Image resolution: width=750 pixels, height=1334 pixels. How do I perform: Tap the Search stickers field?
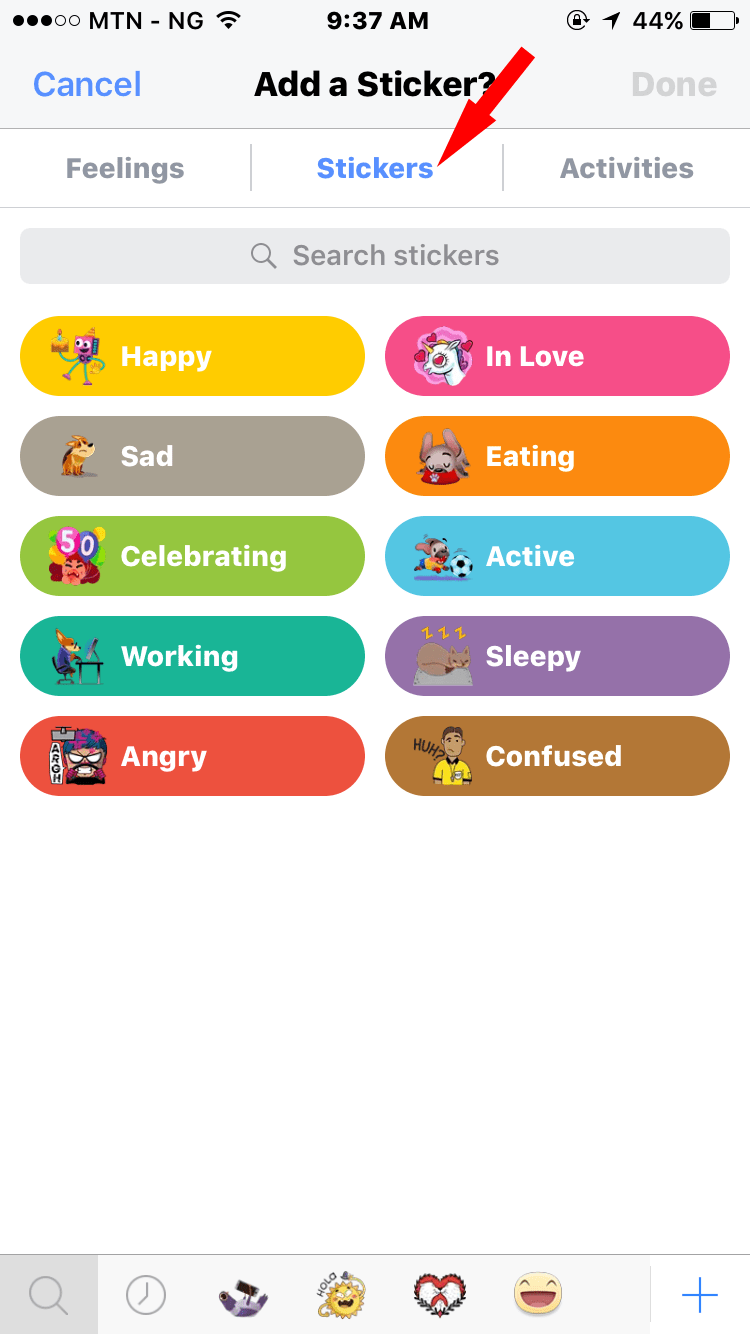(x=375, y=256)
